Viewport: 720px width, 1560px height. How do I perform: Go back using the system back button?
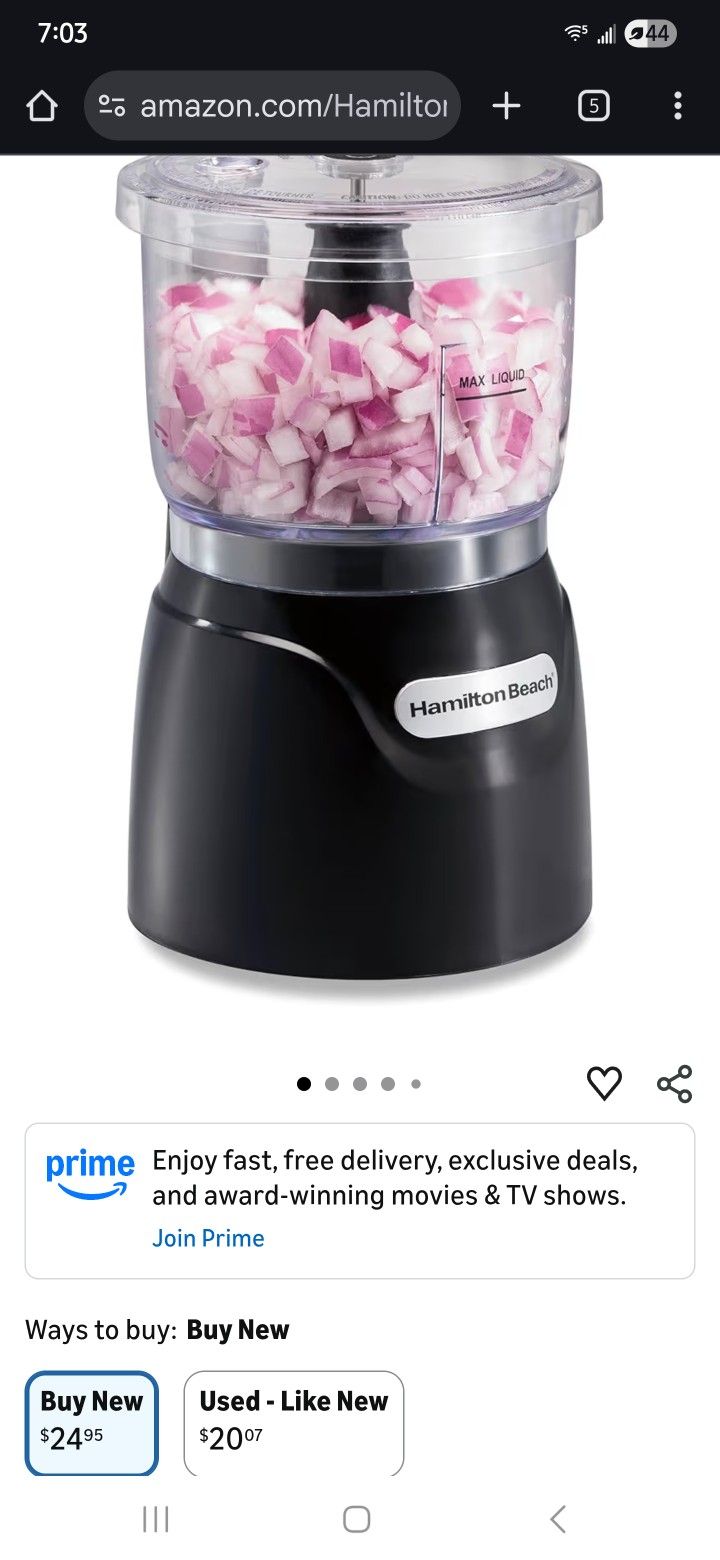[x=558, y=1519]
